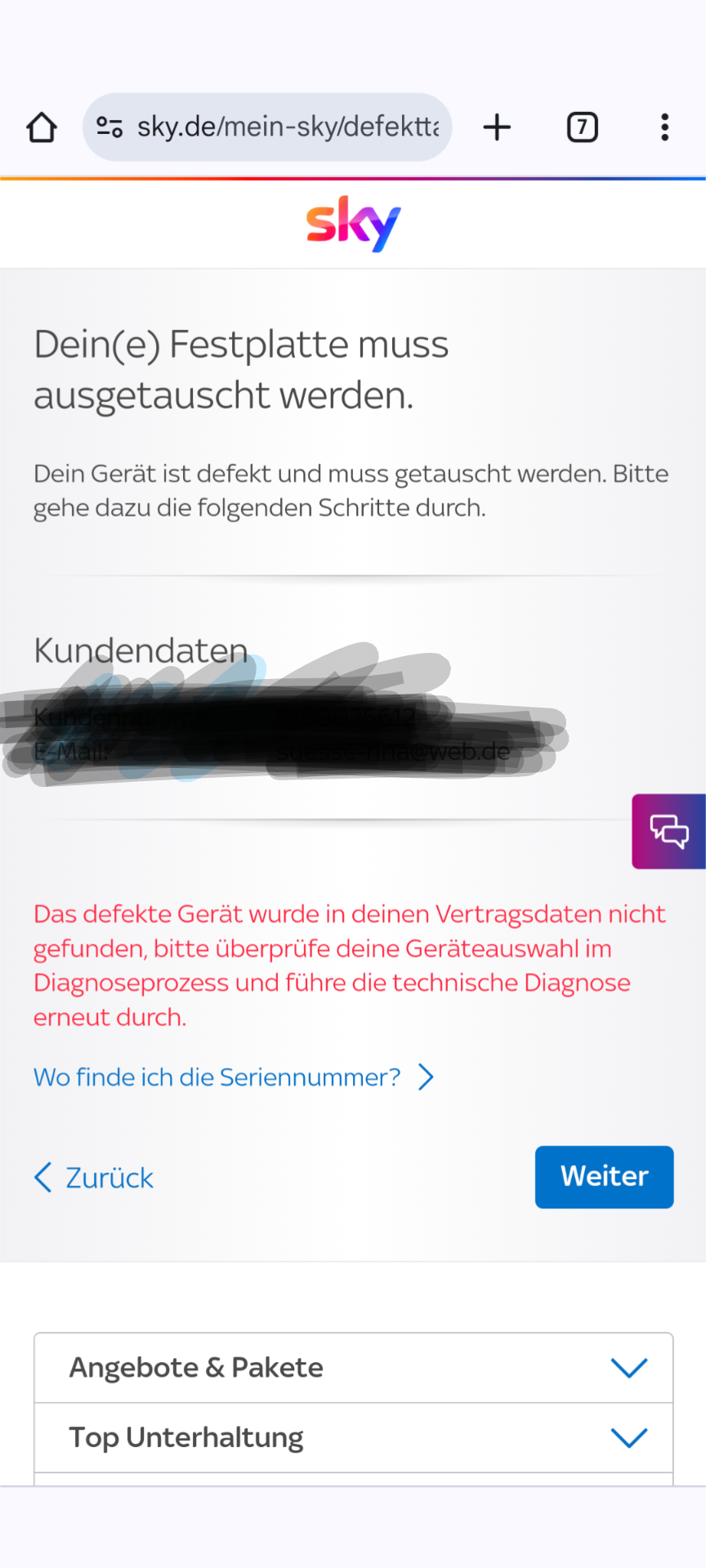
Task: Continue with the Weiter button
Action: 605,1177
